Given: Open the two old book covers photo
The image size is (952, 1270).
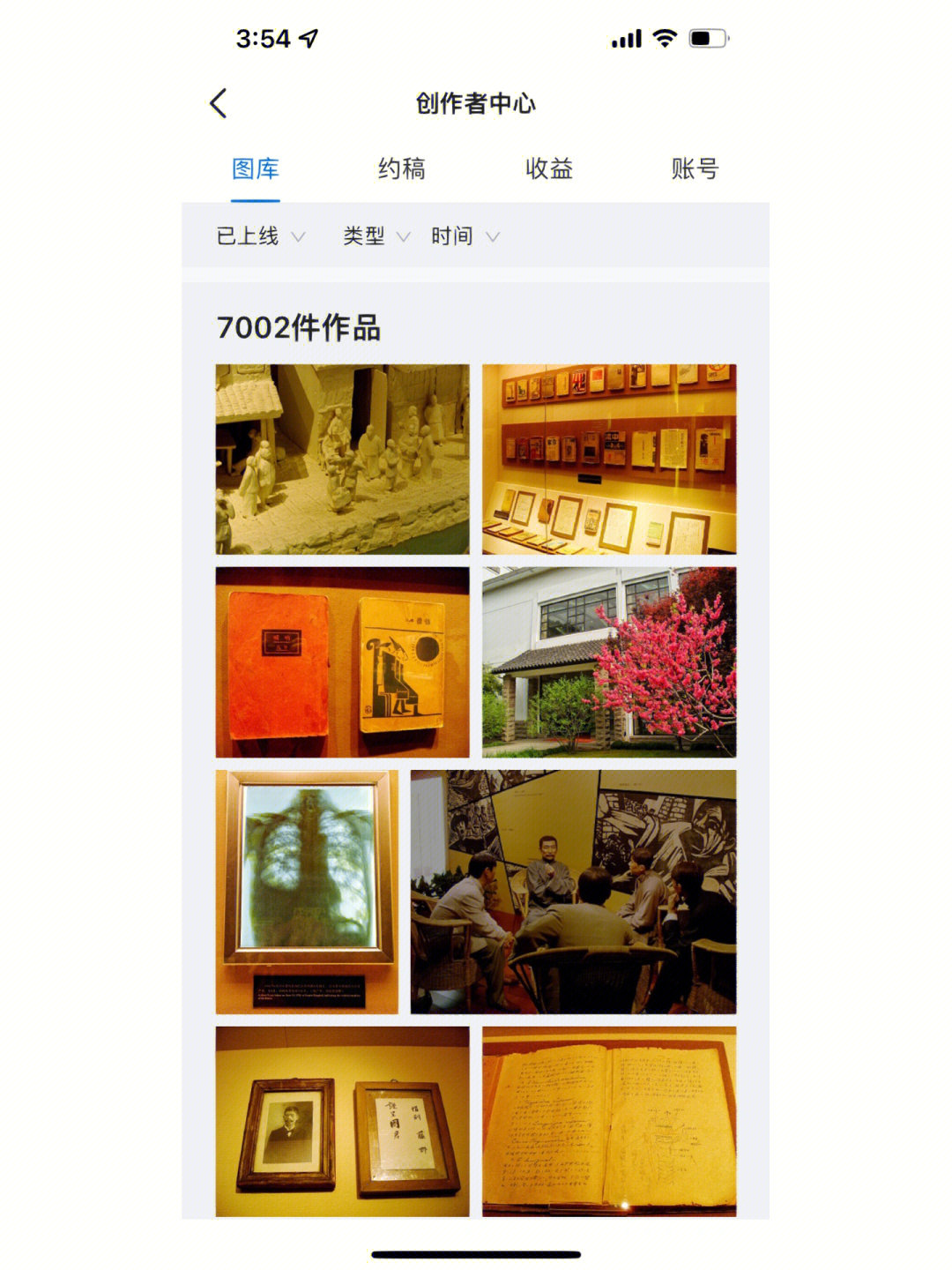Looking at the screenshot, I should click(x=342, y=661).
